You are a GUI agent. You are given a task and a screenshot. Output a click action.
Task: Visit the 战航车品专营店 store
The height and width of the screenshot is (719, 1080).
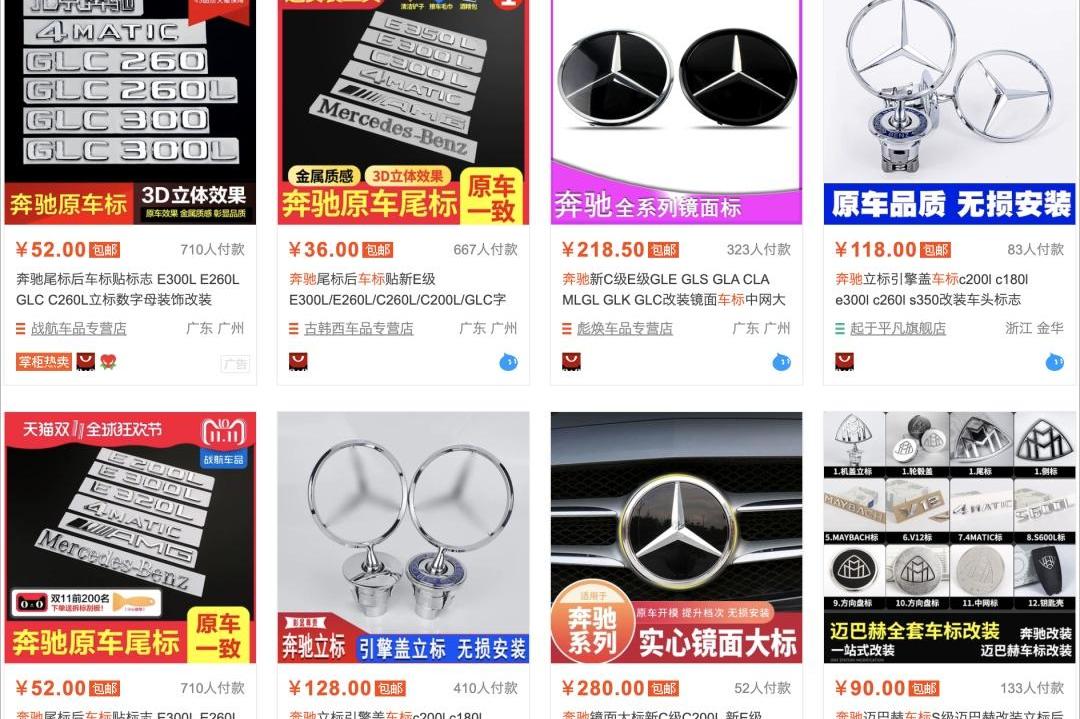(78, 328)
